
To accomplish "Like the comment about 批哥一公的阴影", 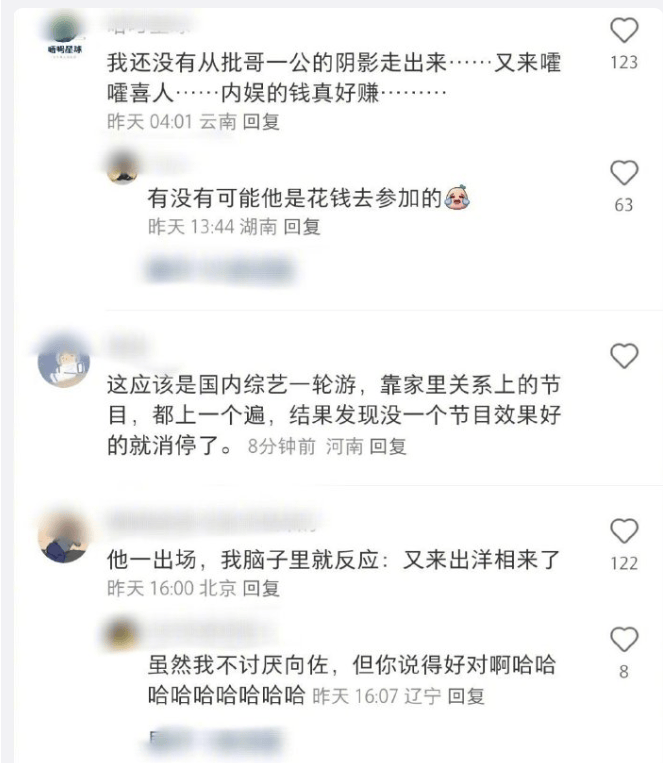I will pyautogui.click(x=624, y=31).
